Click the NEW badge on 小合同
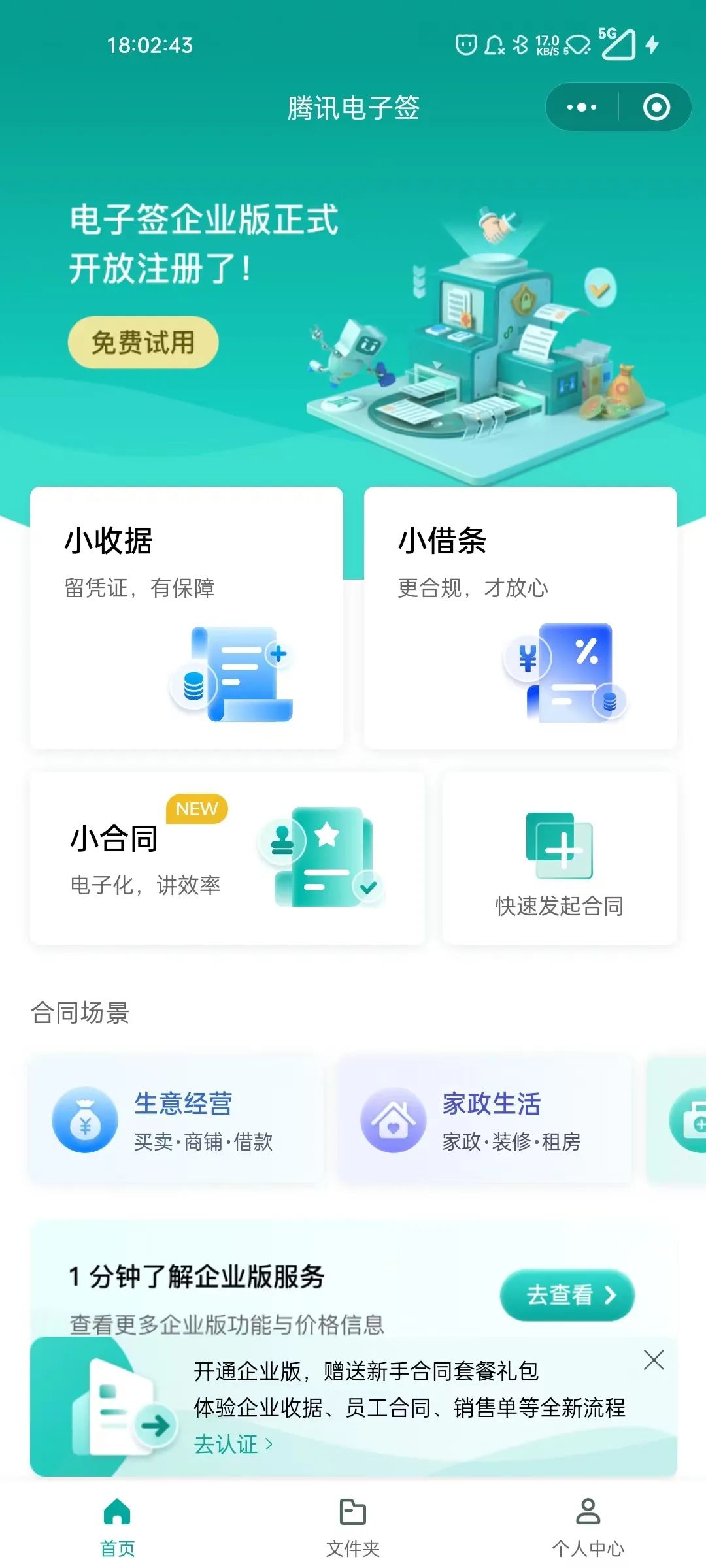706x1568 pixels. tap(195, 809)
